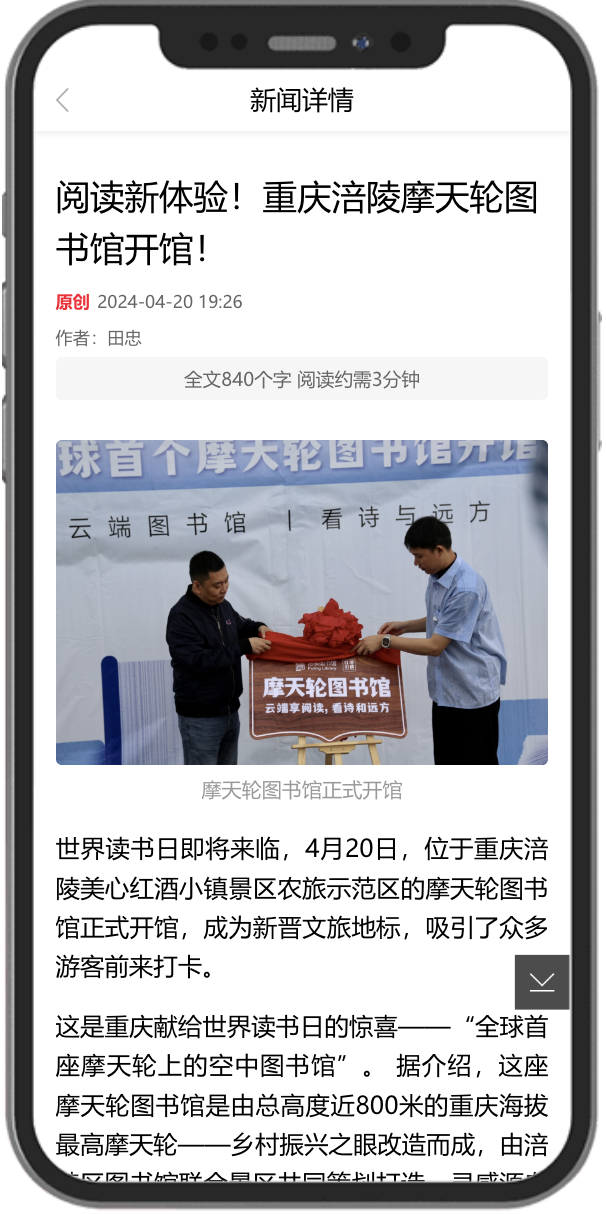This screenshot has height=1214, width=606.
Task: Go back from the news detail page
Action: click(x=63, y=100)
